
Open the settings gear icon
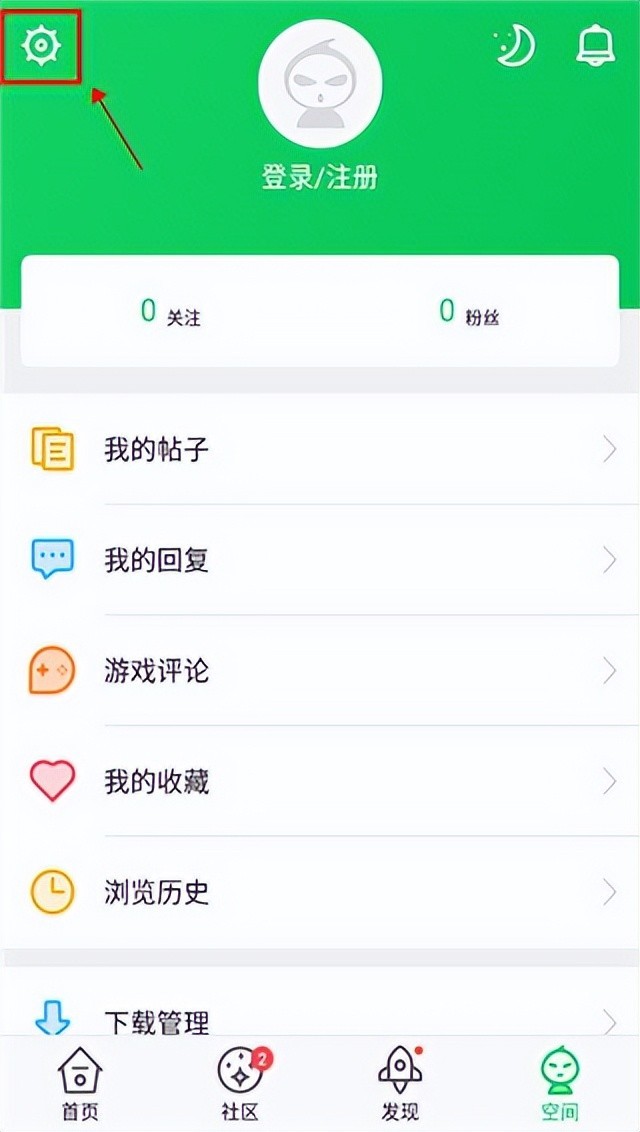click(x=41, y=45)
